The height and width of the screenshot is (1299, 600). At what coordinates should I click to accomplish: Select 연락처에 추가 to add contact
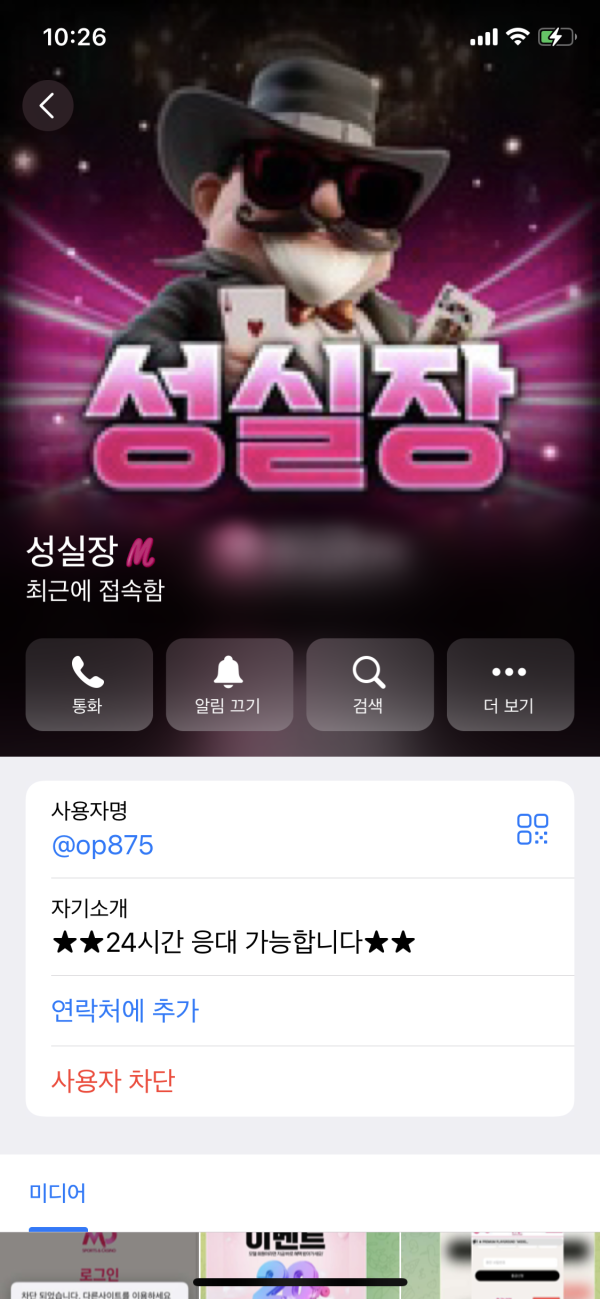tap(125, 1011)
